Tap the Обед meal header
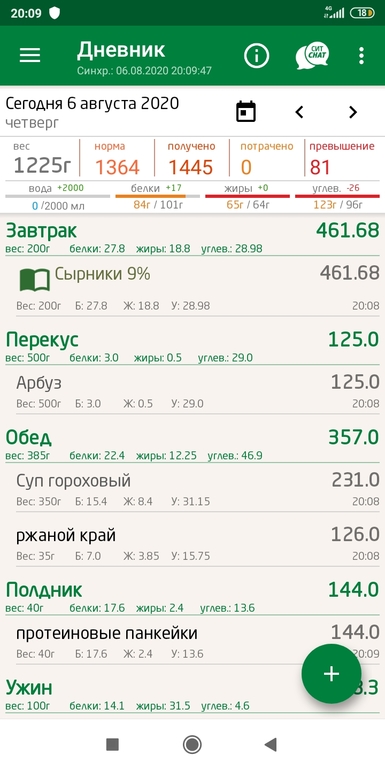 [x=192, y=444]
